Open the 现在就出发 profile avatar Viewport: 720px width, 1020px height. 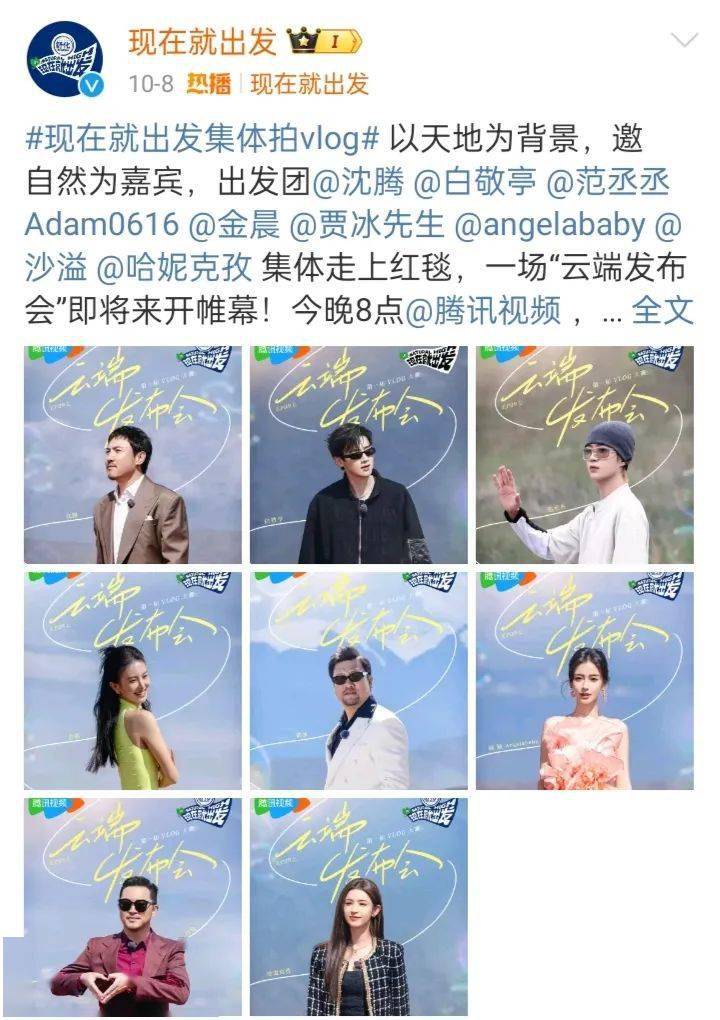64,59
